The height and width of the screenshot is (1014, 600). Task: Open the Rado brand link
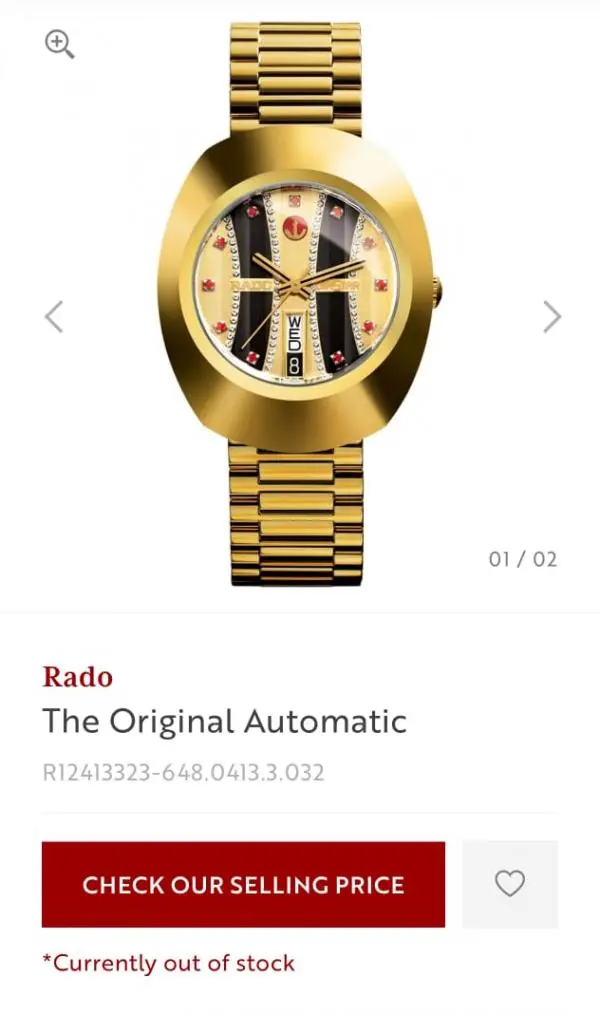pyautogui.click(x=77, y=677)
